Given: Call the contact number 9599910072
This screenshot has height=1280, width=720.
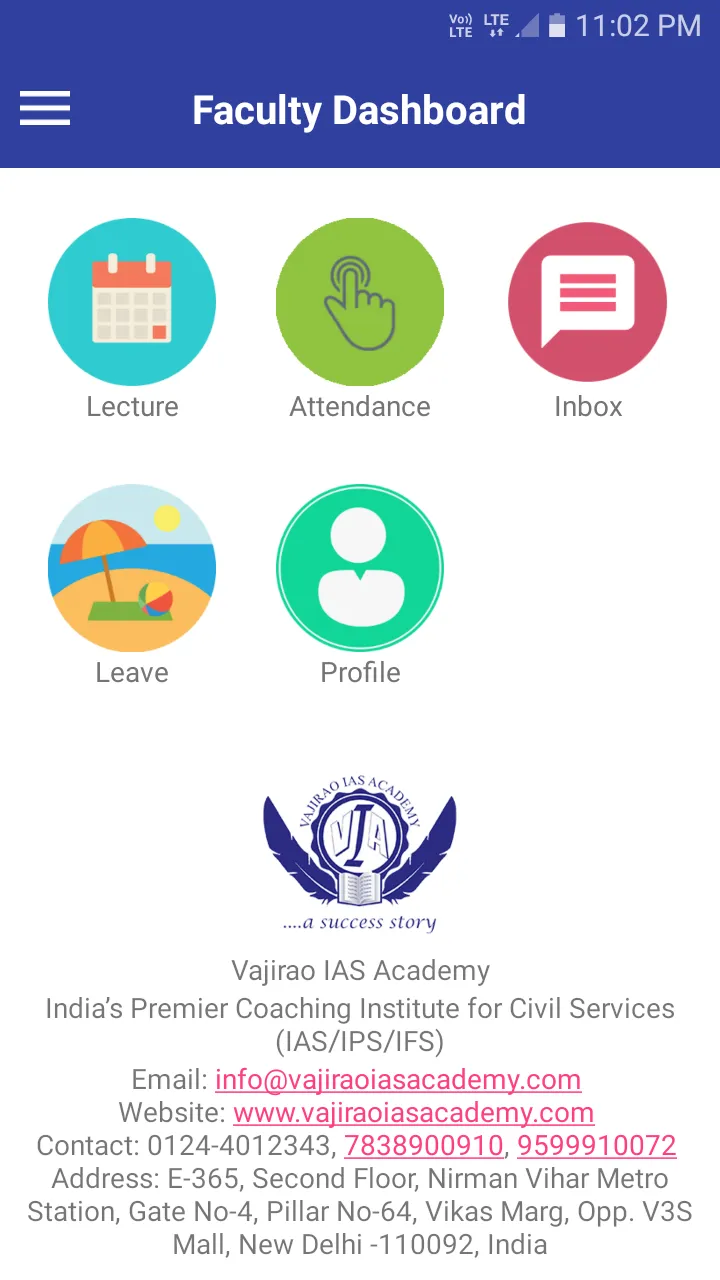Looking at the screenshot, I should coord(597,1146).
